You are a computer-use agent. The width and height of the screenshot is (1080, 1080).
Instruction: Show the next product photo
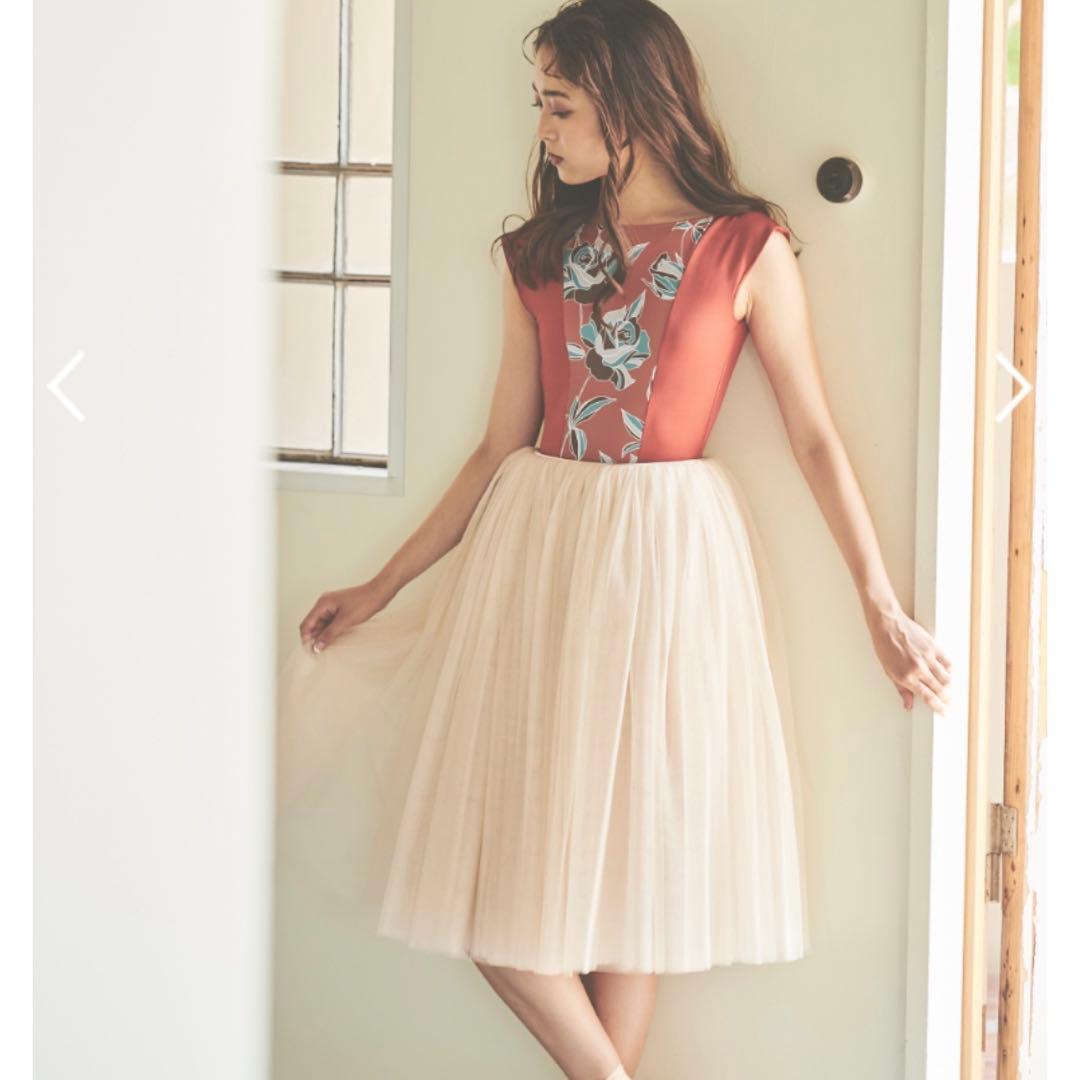click(1012, 386)
